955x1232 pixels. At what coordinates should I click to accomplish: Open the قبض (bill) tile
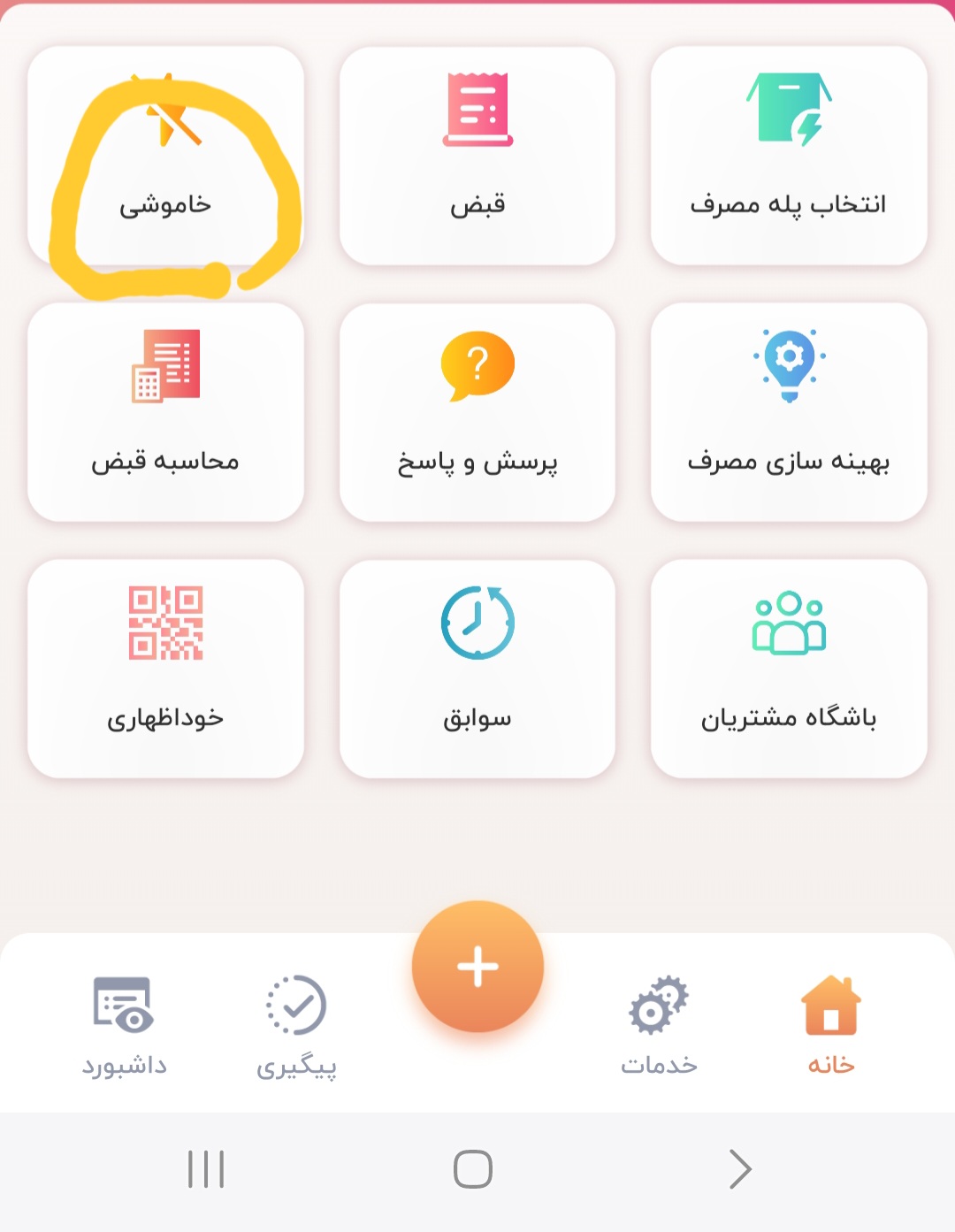coord(477,157)
